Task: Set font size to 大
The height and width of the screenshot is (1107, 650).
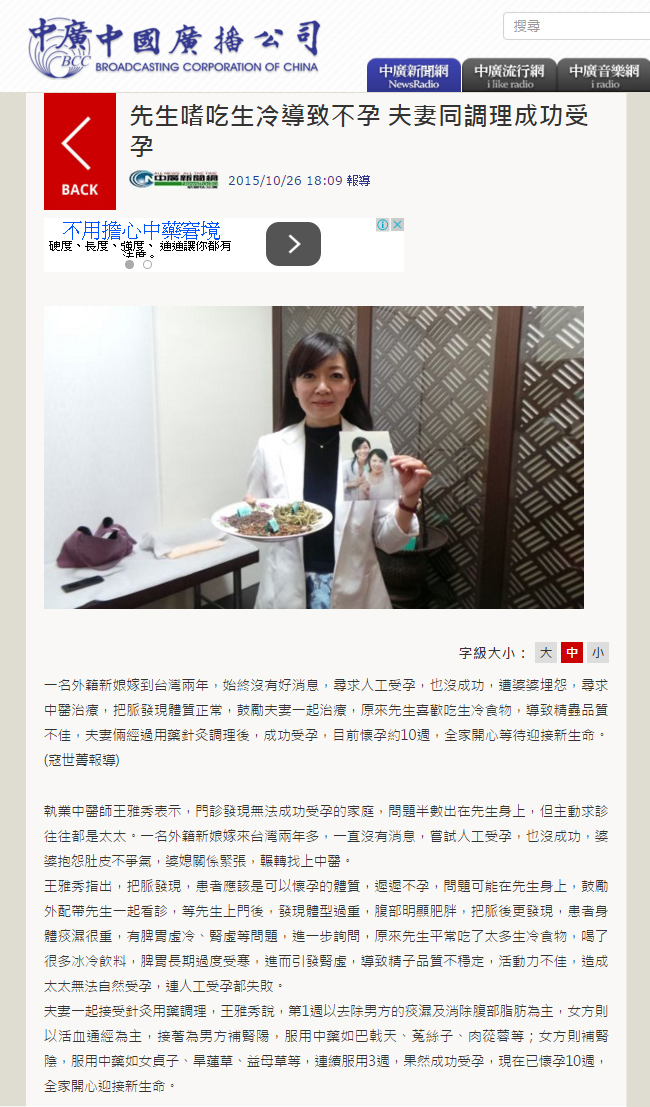Action: [546, 653]
